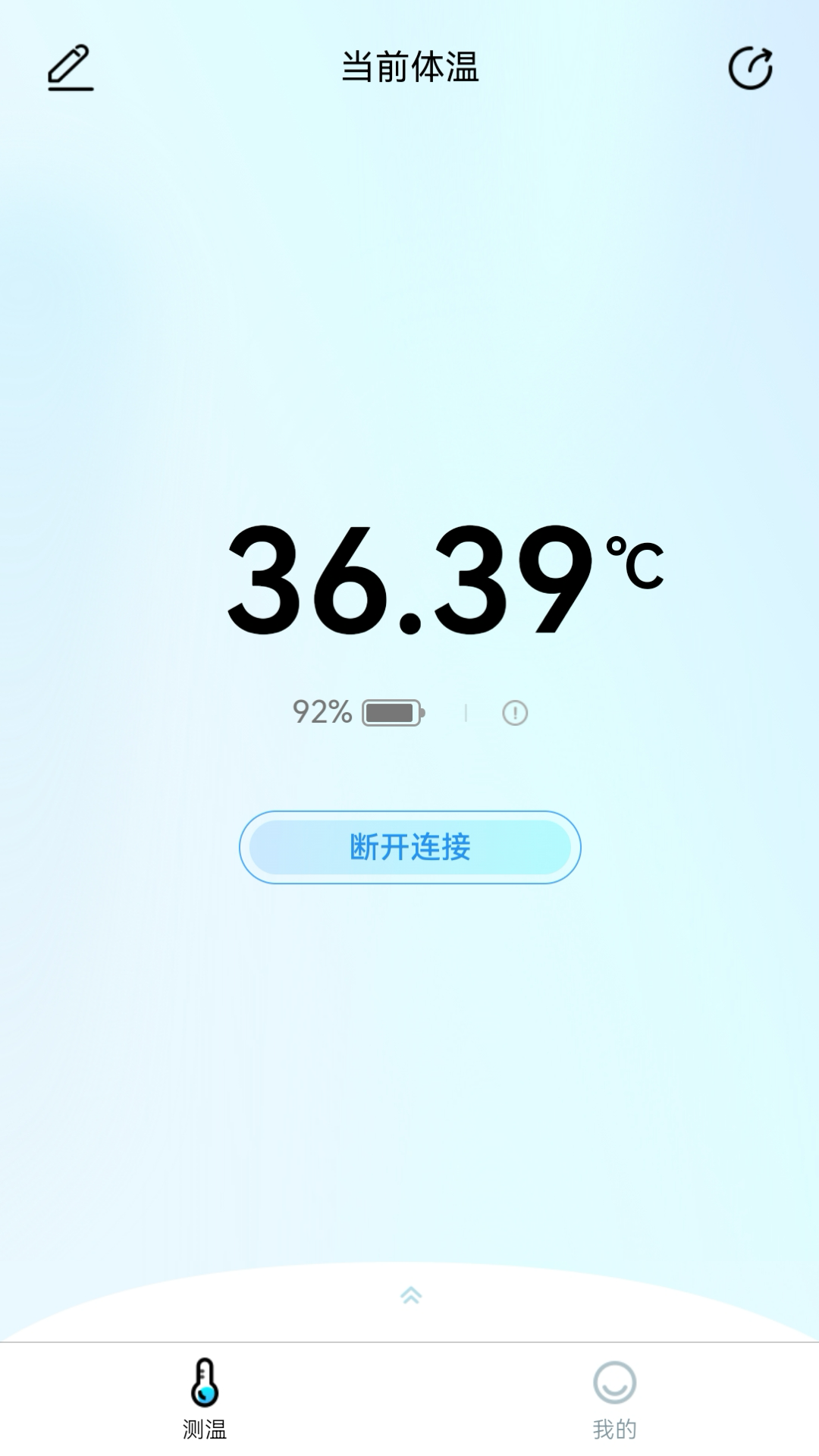Tap the pencil edit icon
The height and width of the screenshot is (1456, 819).
click(71, 68)
